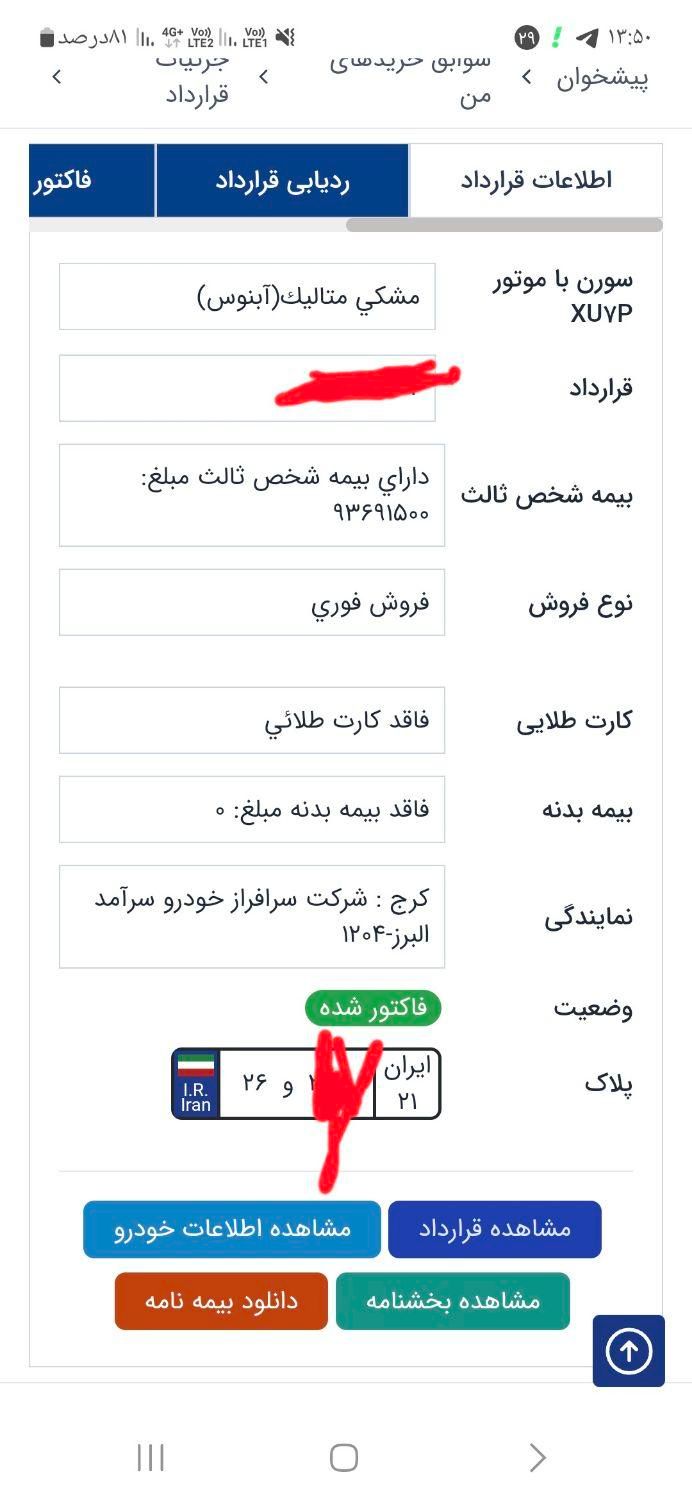Download the insurance policy (دانلود بیمه نامه)

[221, 1301]
